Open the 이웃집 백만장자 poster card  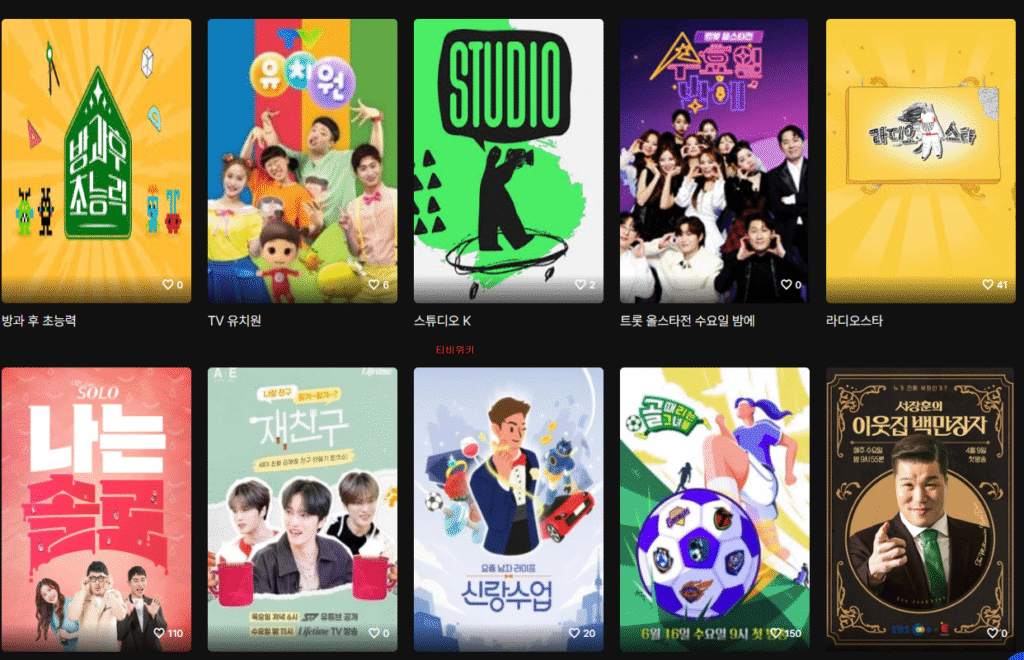click(920, 500)
